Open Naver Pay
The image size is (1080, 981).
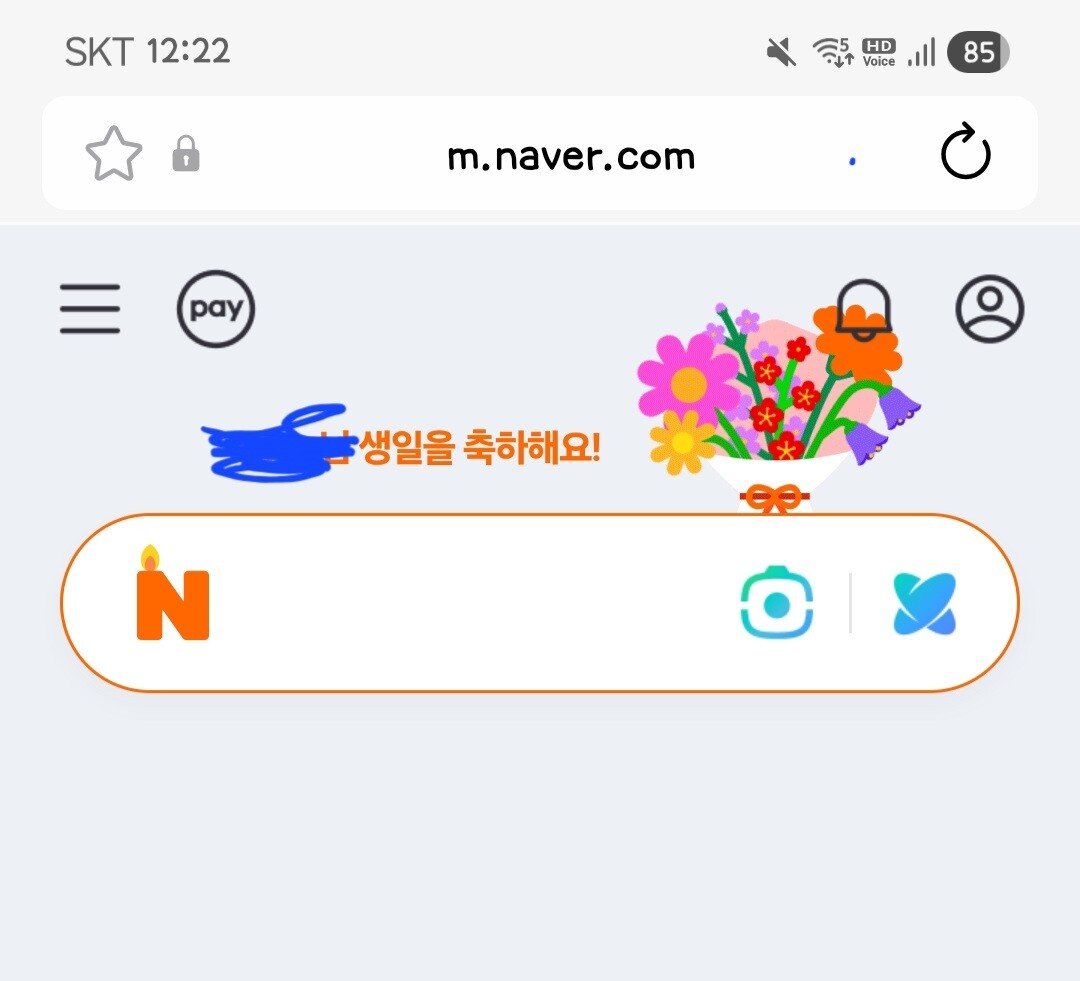(216, 309)
